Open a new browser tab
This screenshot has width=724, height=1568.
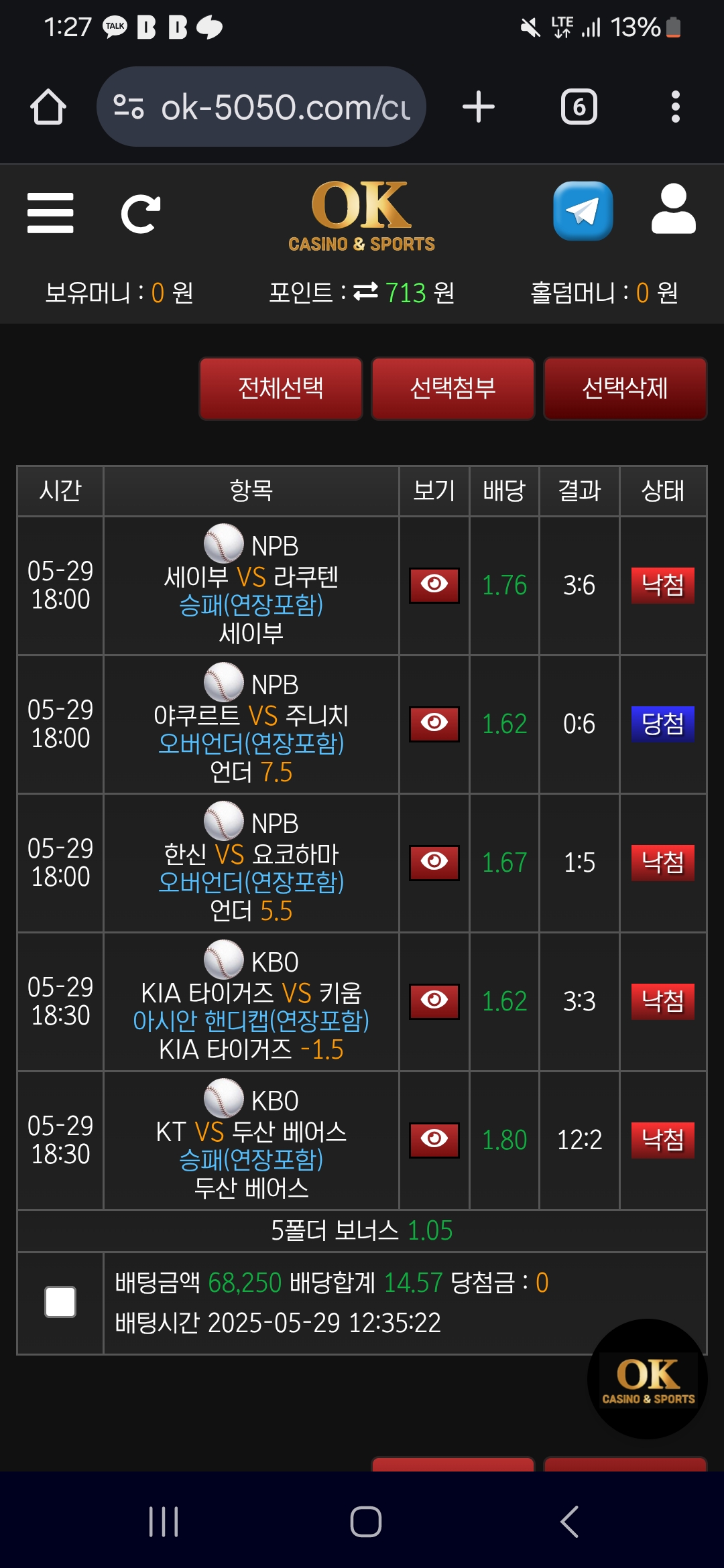[479, 107]
